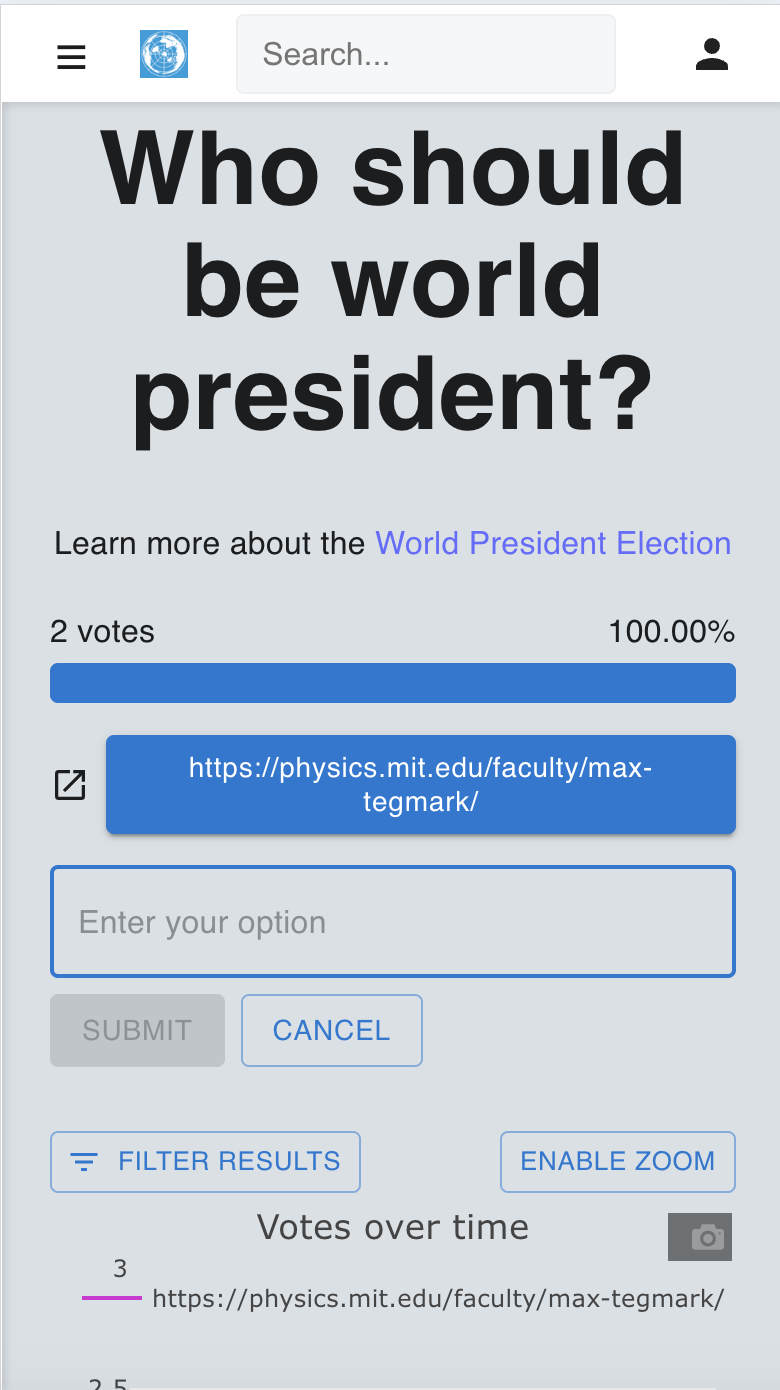Click the chart legend line marker
Screen dimensions: 780x1390
pos(110,1299)
